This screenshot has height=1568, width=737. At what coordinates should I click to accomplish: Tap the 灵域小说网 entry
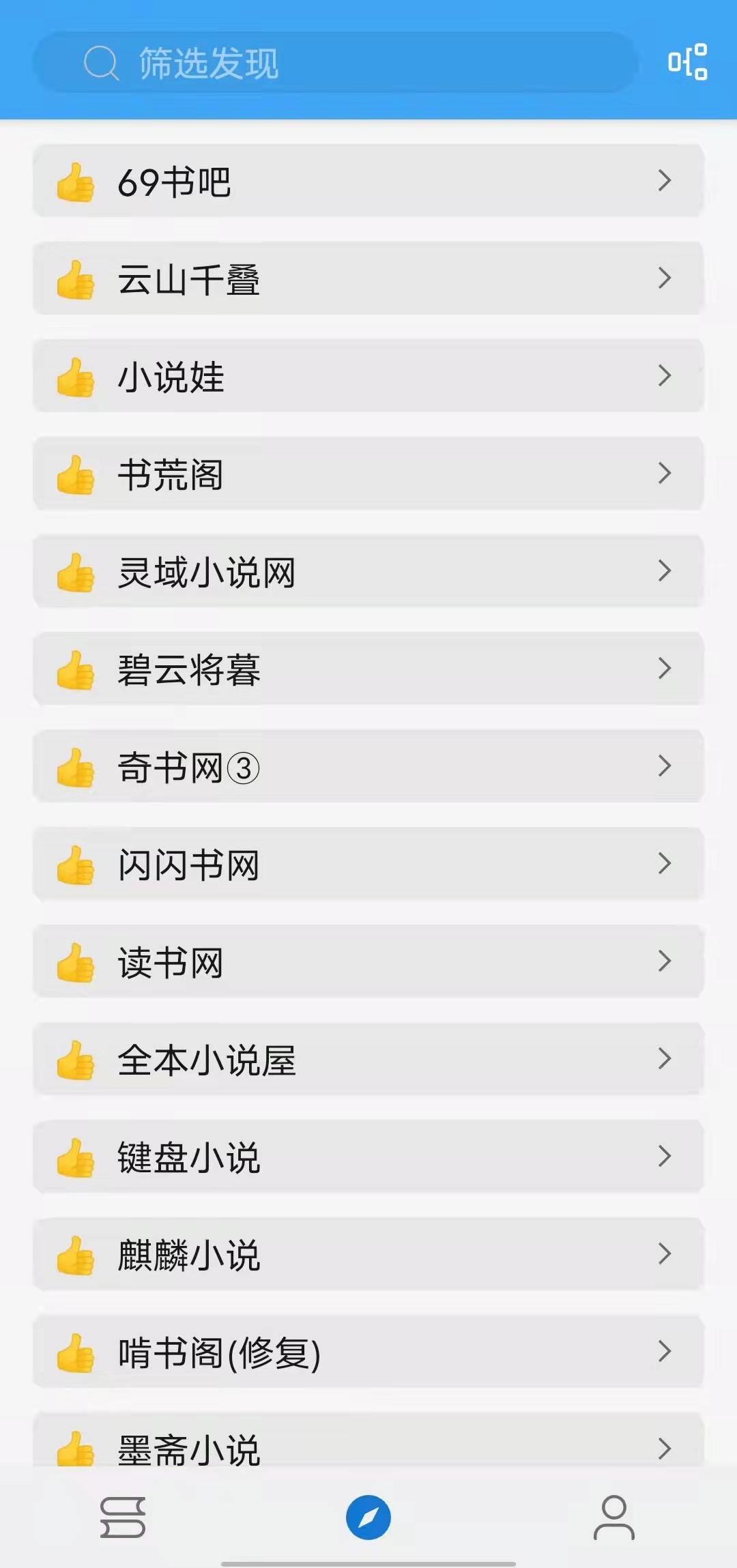[x=369, y=572]
